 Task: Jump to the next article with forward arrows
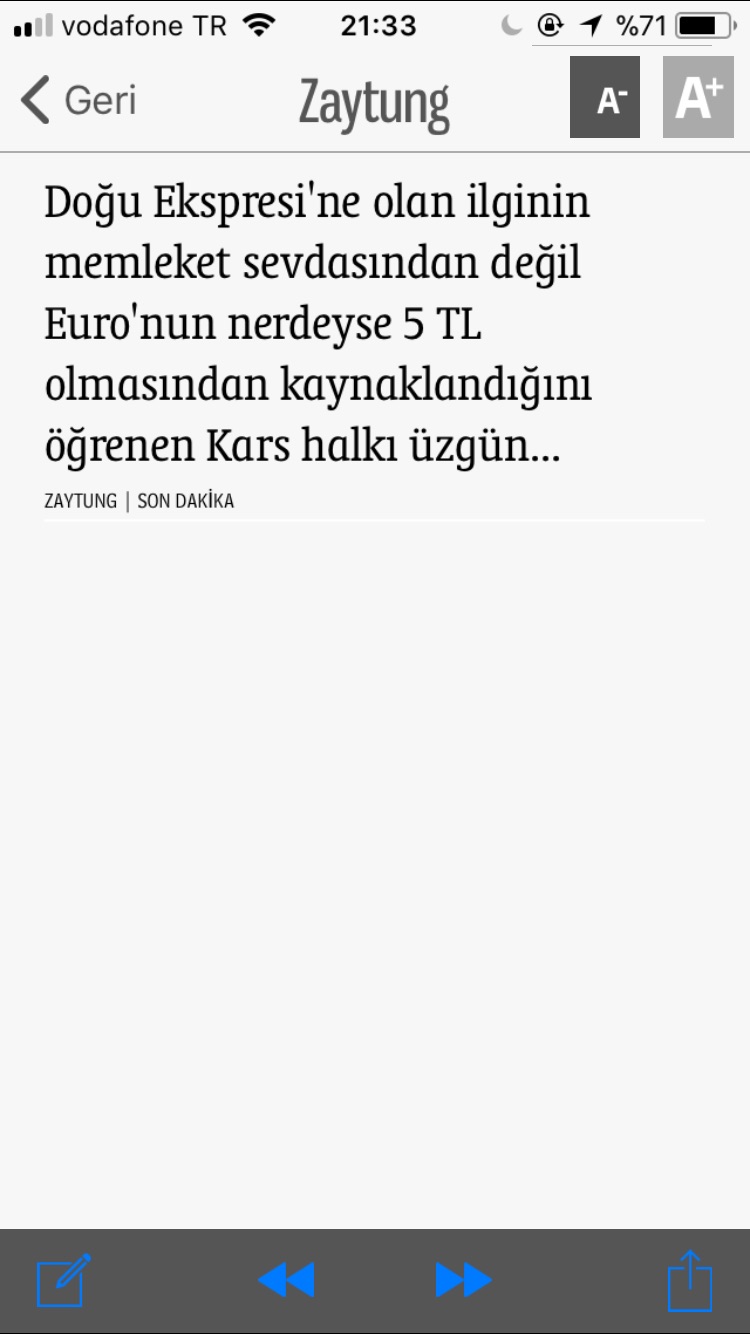click(463, 1280)
